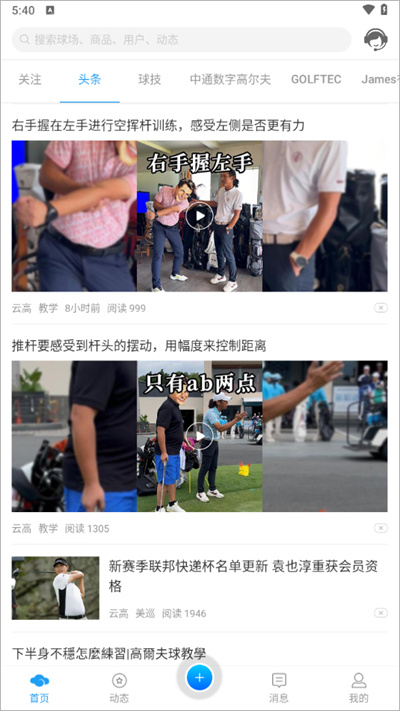This screenshot has height=711, width=400.
Task: Open the 新赛季联邦快递杯名单更新 article
Action: click(244, 576)
